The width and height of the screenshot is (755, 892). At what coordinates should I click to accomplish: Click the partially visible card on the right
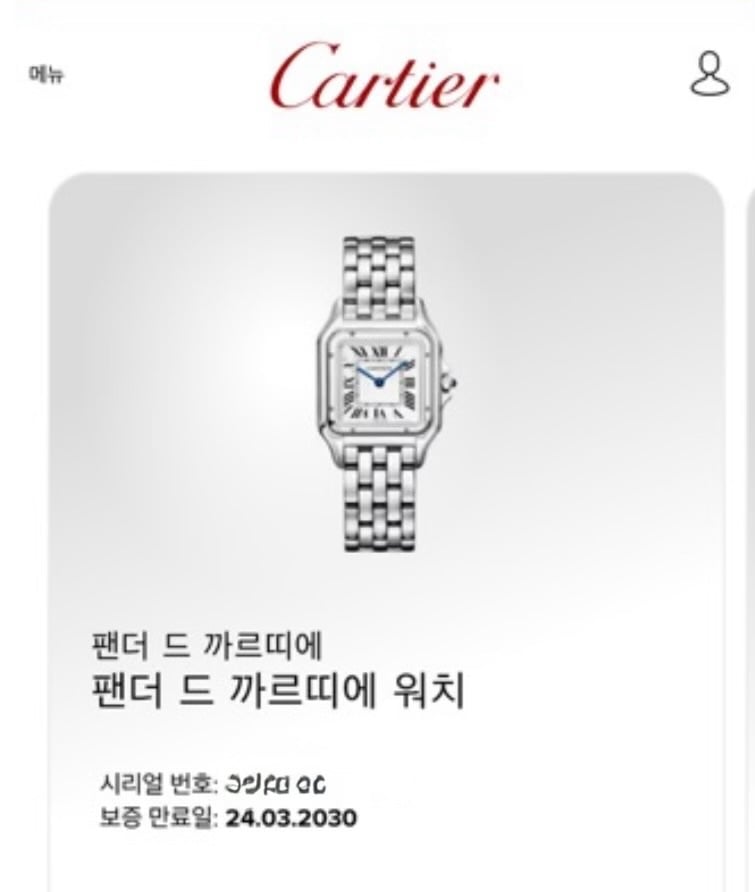[x=749, y=500]
